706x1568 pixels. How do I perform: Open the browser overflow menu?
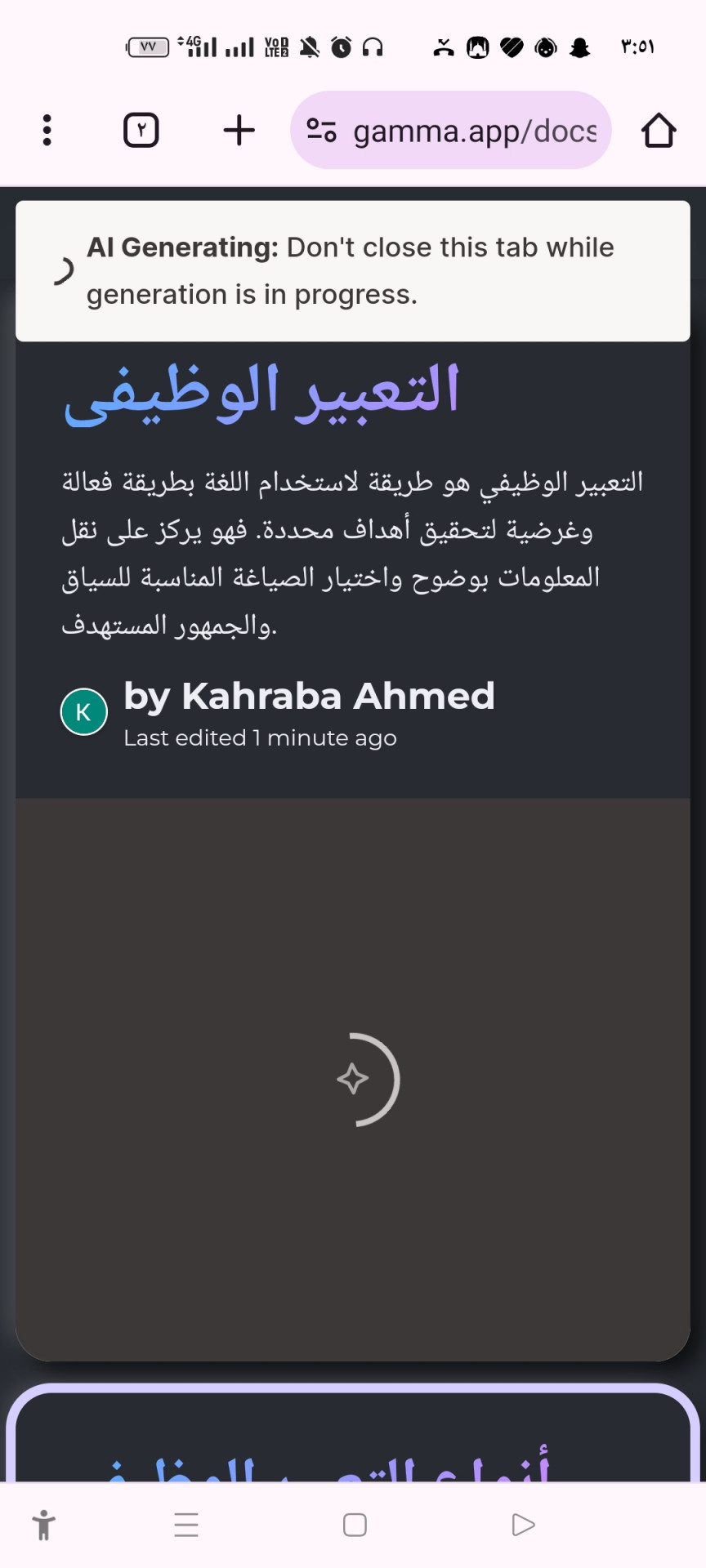click(x=47, y=130)
